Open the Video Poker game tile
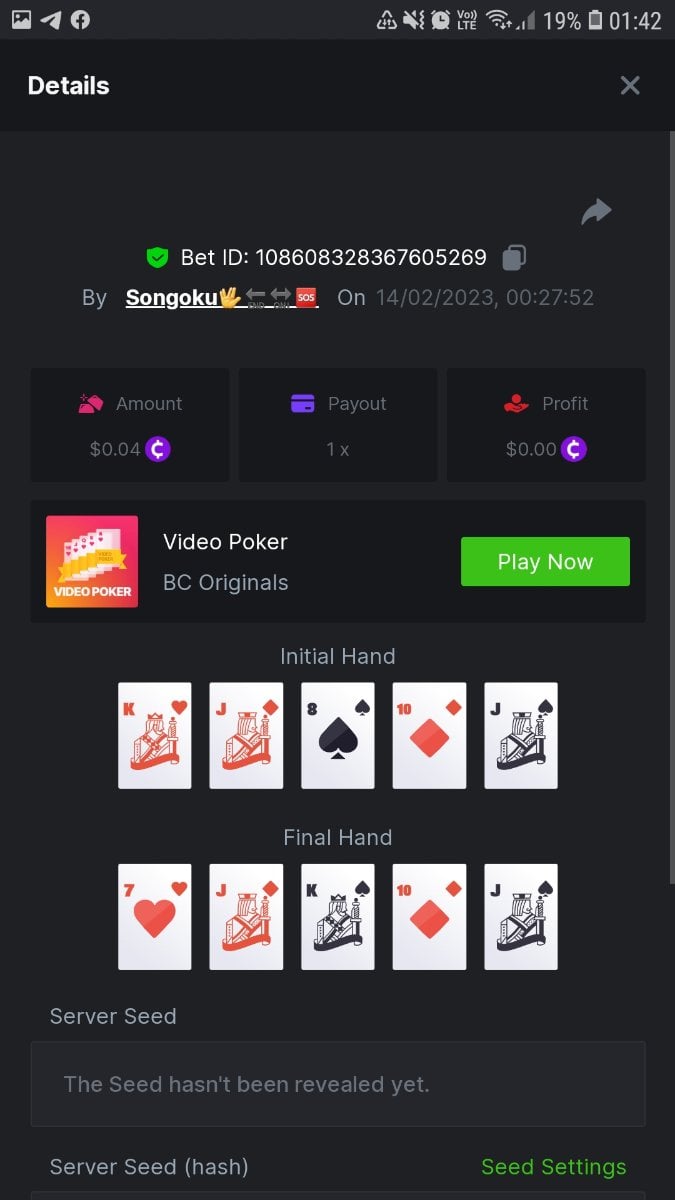The image size is (675, 1200). [92, 562]
